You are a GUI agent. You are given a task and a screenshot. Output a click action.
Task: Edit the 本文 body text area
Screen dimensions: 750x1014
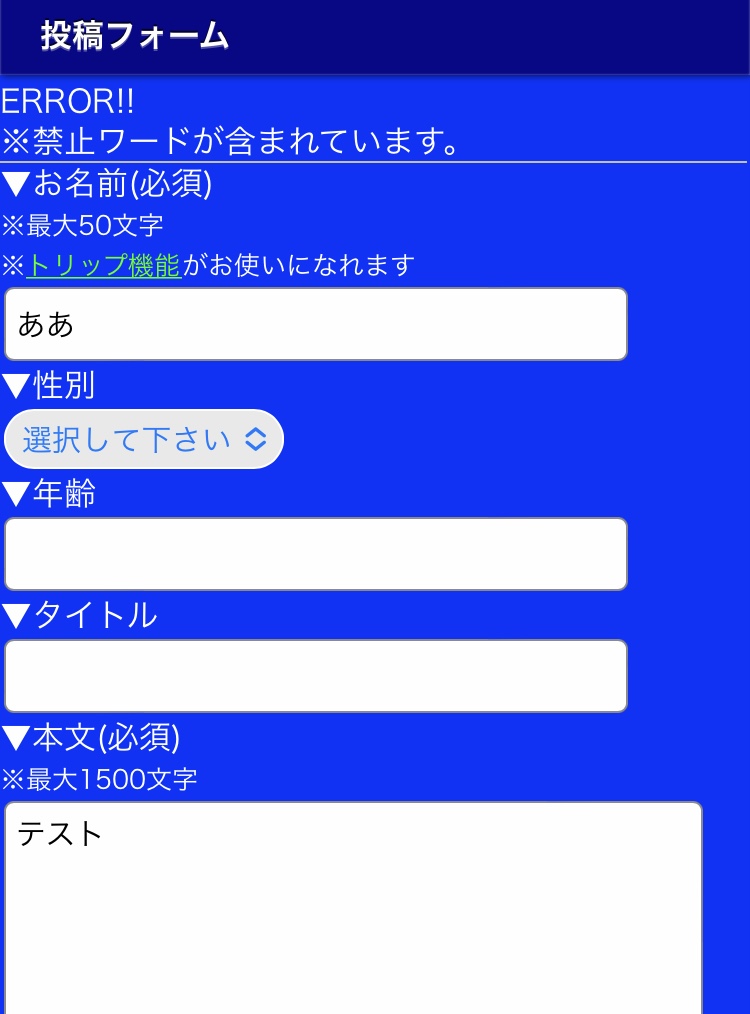coord(352,910)
